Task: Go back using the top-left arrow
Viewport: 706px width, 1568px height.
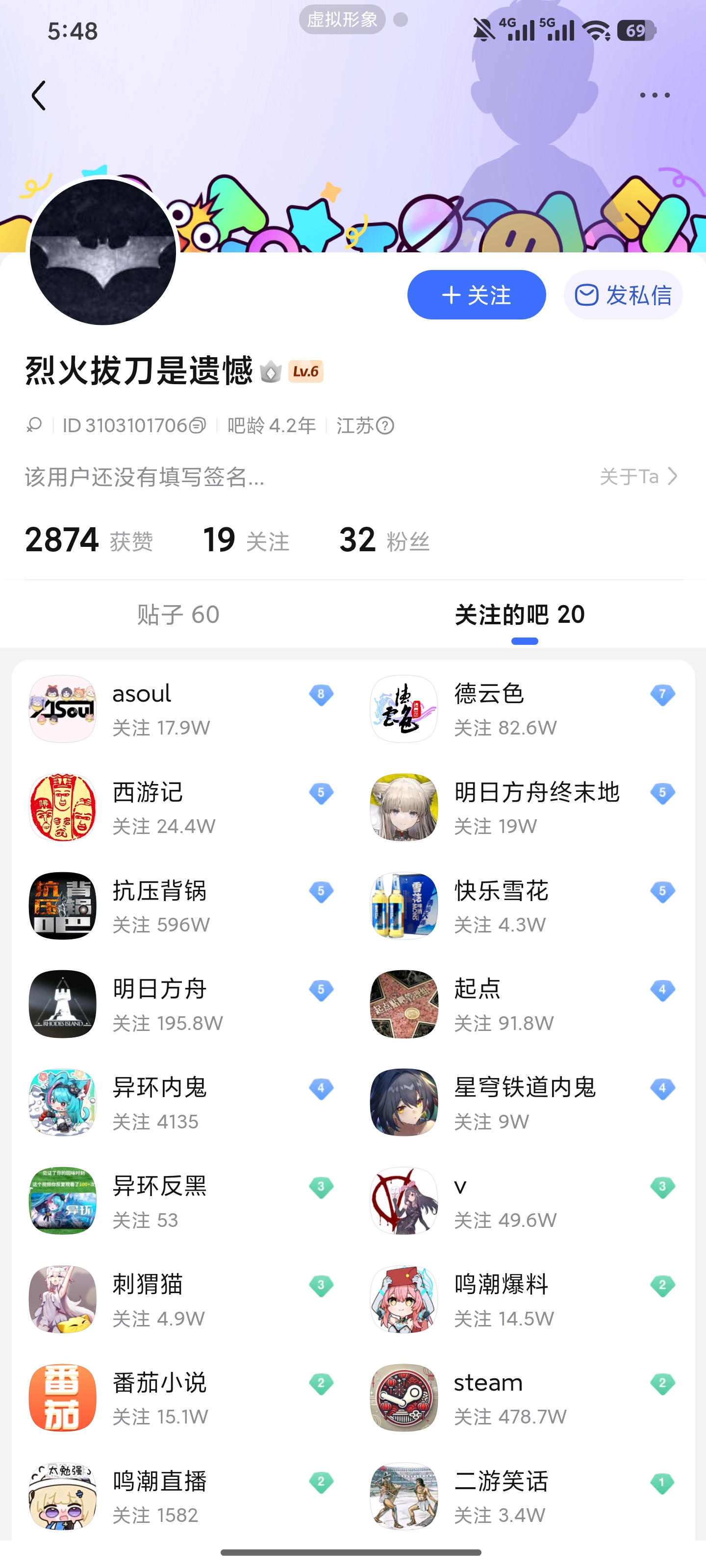Action: [x=39, y=96]
